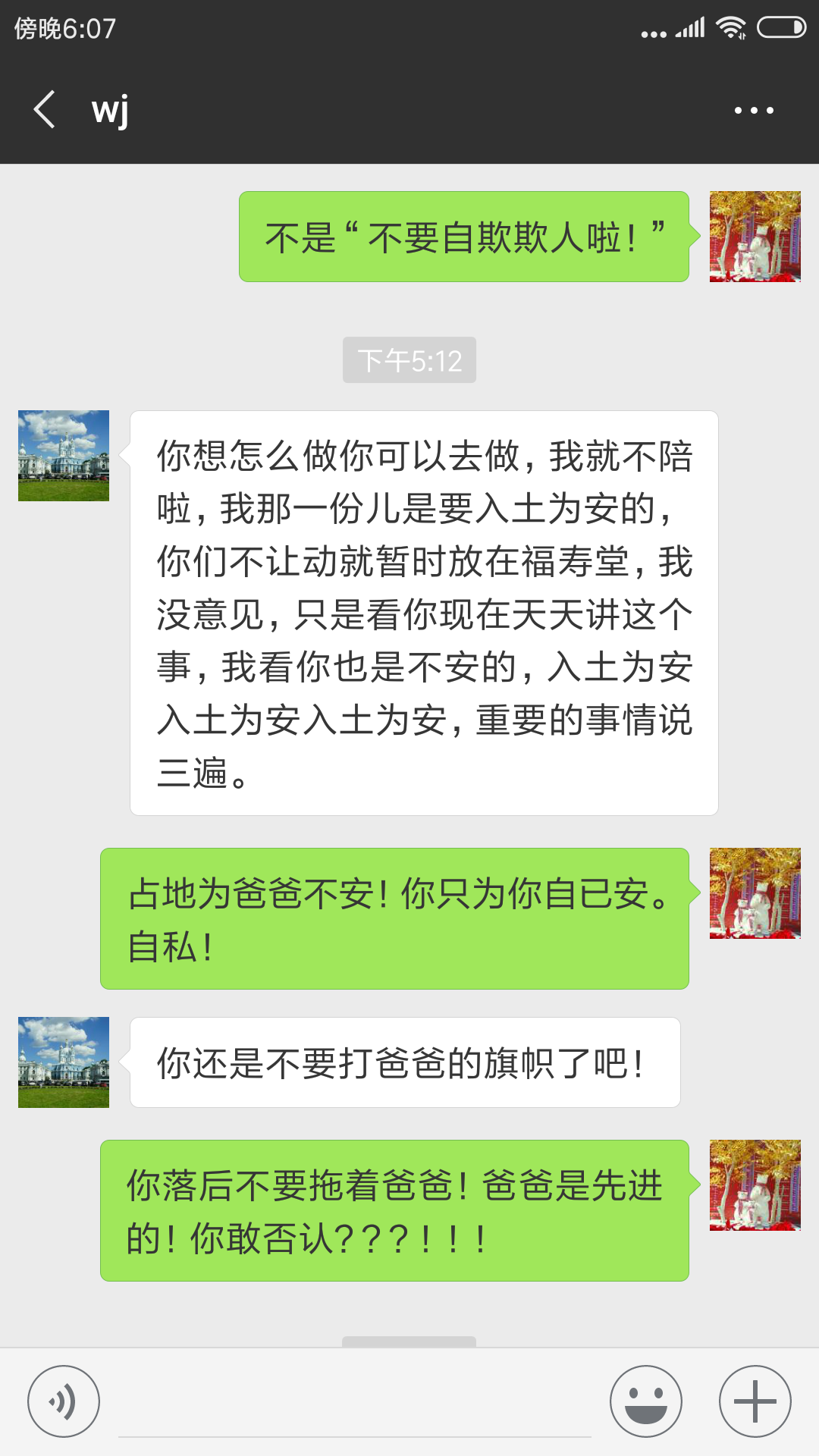Open the plus attachments panel
This screenshot has width=819, height=1456.
(755, 1401)
